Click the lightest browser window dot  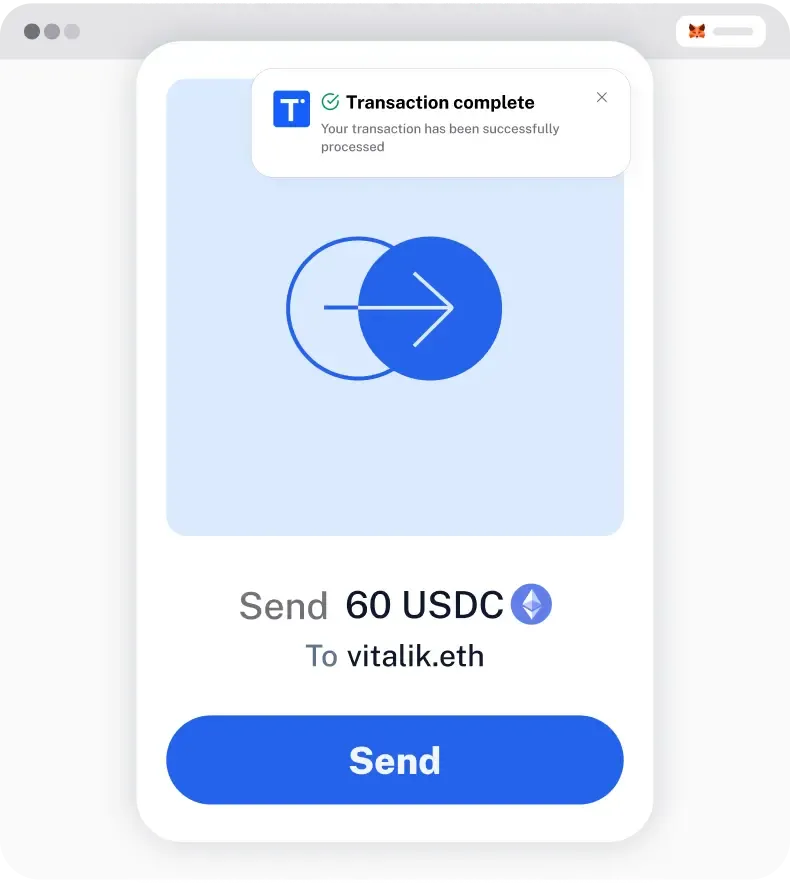tap(71, 31)
